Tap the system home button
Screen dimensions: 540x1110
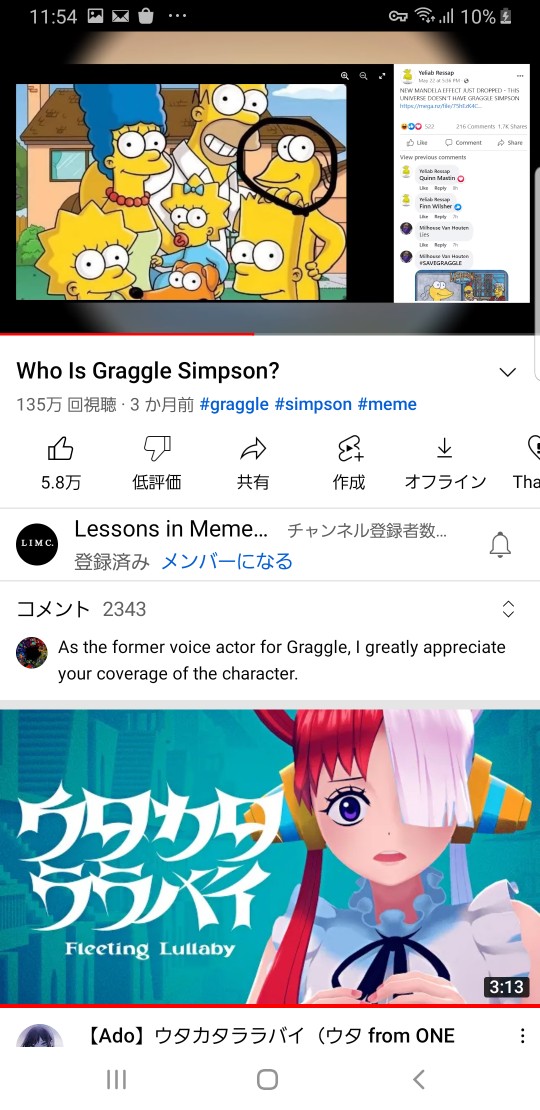pos(267,1079)
